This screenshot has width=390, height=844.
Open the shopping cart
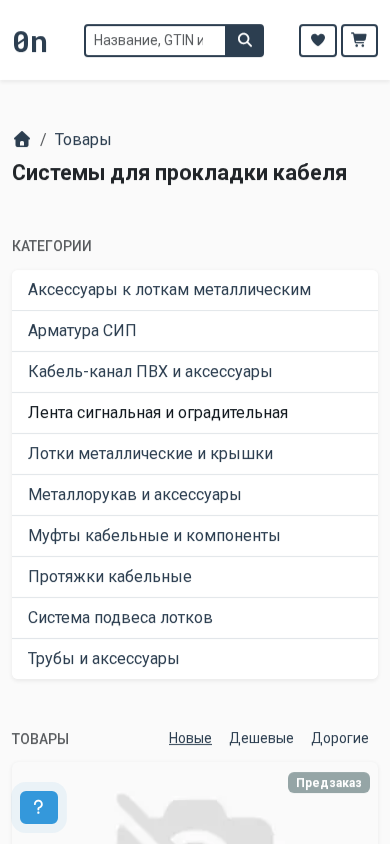pyautogui.click(x=359, y=40)
